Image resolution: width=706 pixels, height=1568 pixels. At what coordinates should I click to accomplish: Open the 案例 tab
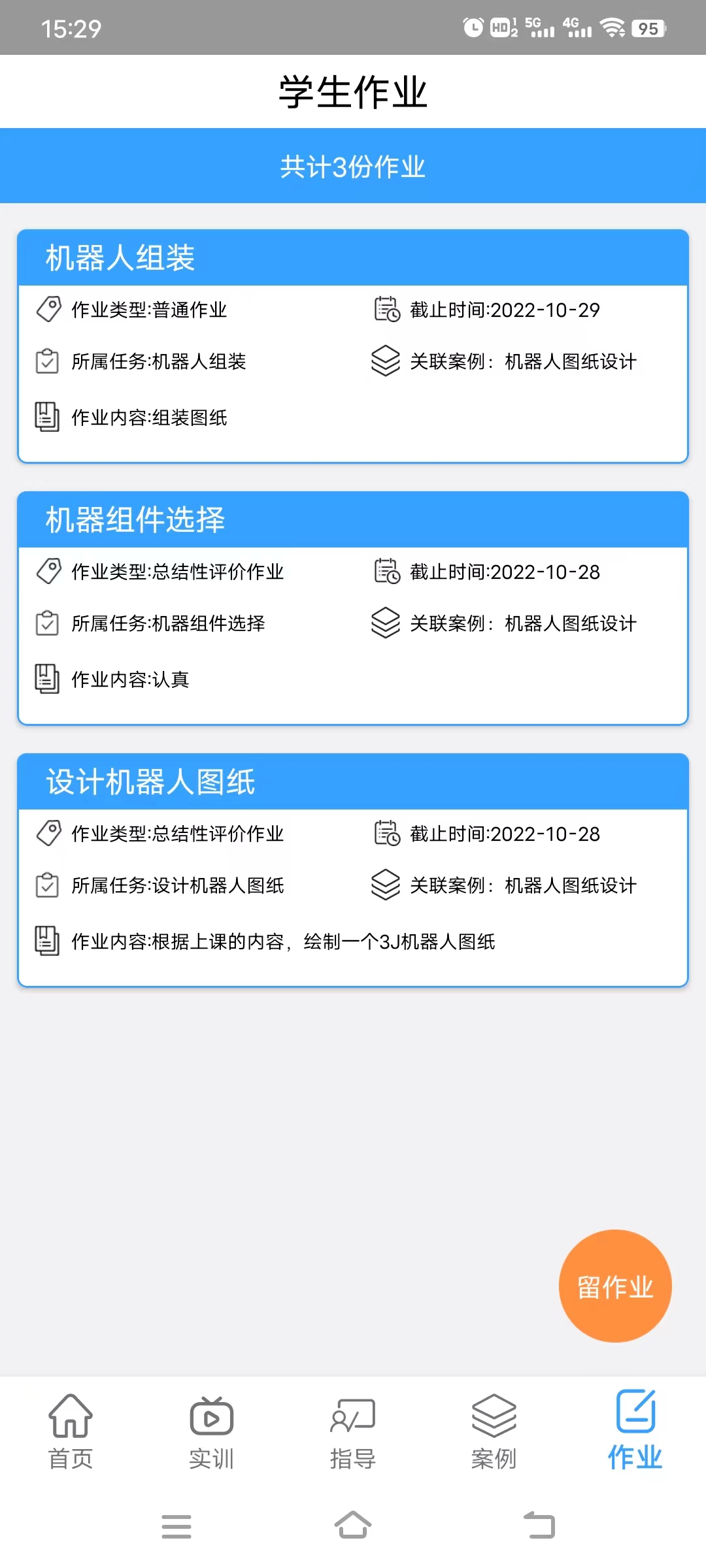pyautogui.click(x=494, y=1431)
